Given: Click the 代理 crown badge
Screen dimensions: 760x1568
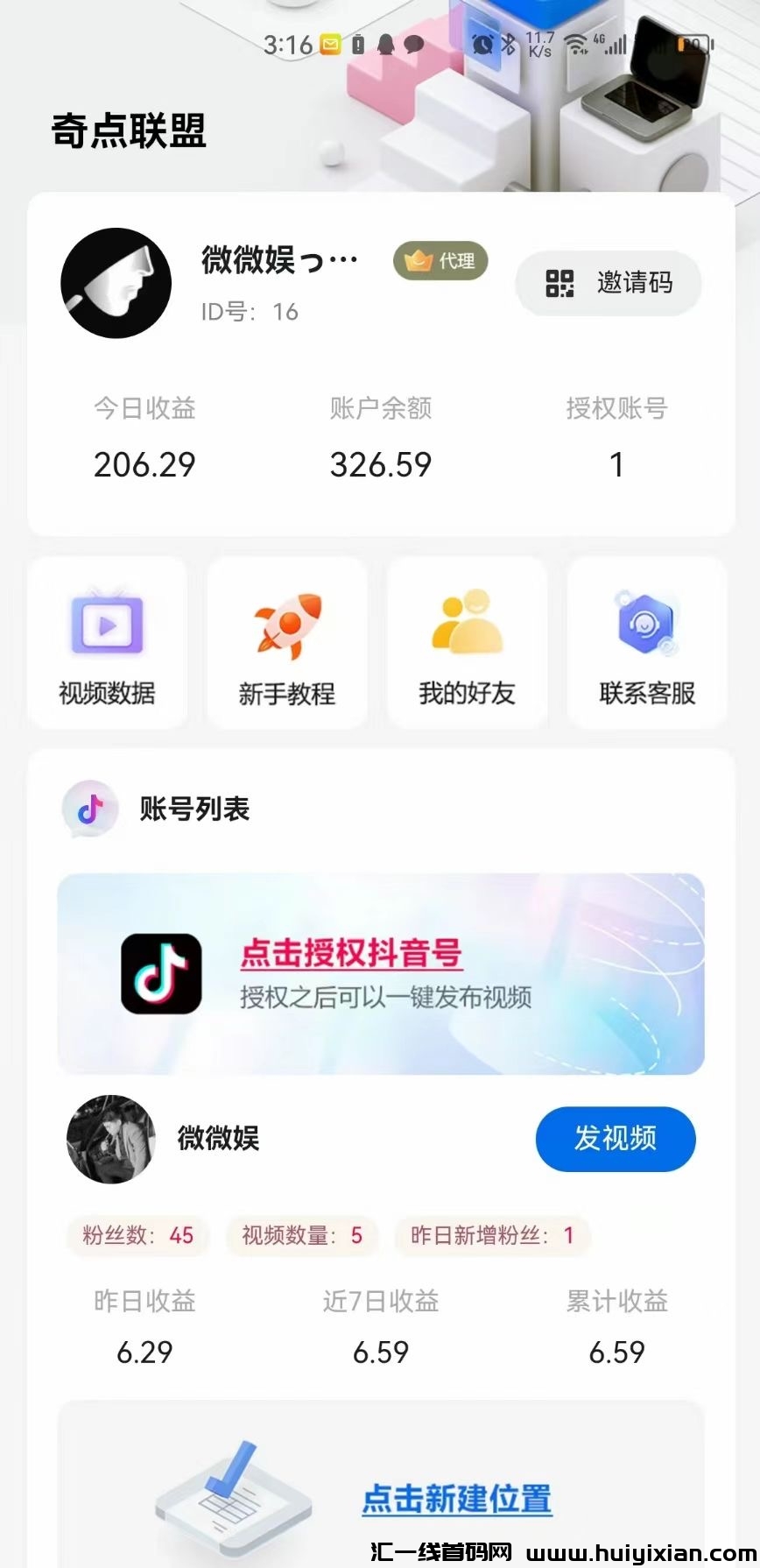Looking at the screenshot, I should pos(440,260).
